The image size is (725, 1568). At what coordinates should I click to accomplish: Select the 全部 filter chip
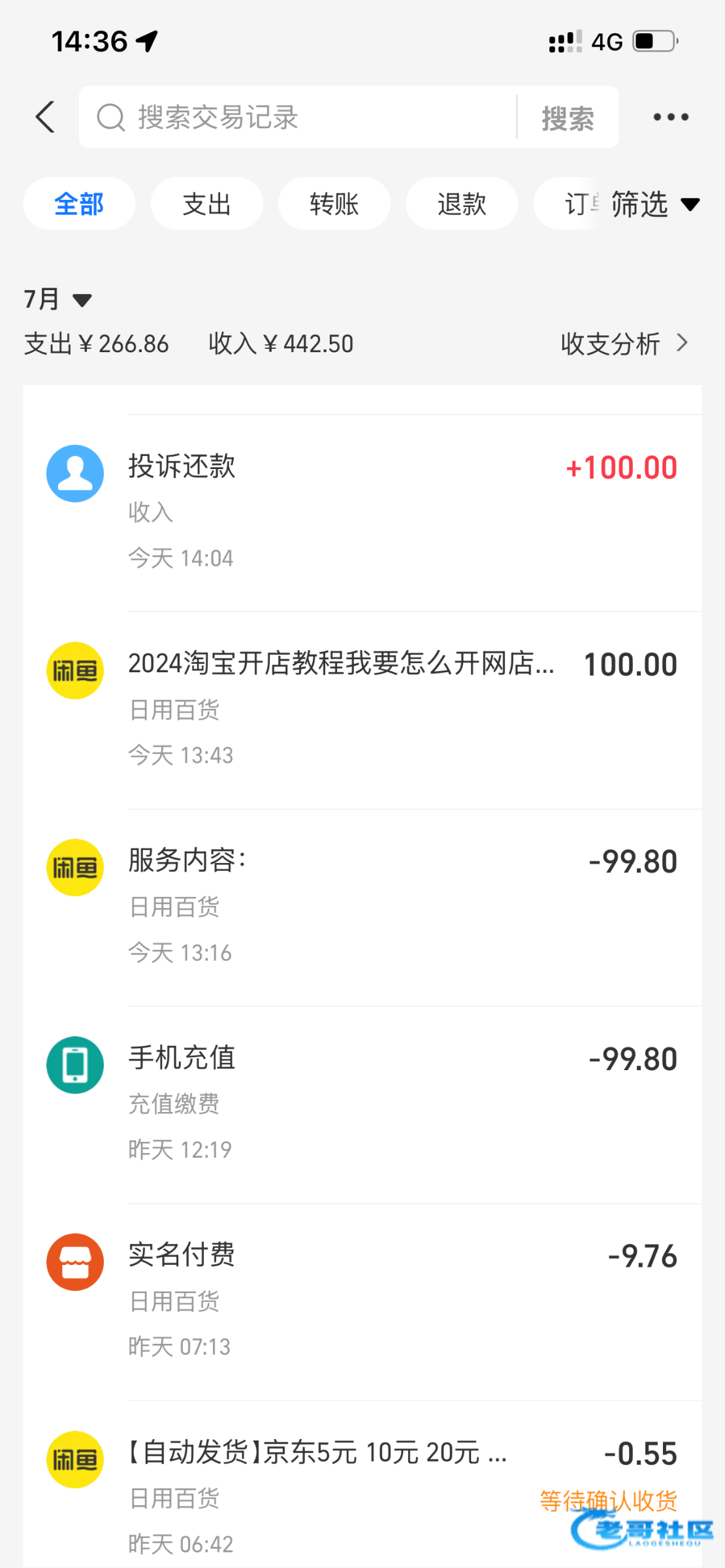pos(79,204)
